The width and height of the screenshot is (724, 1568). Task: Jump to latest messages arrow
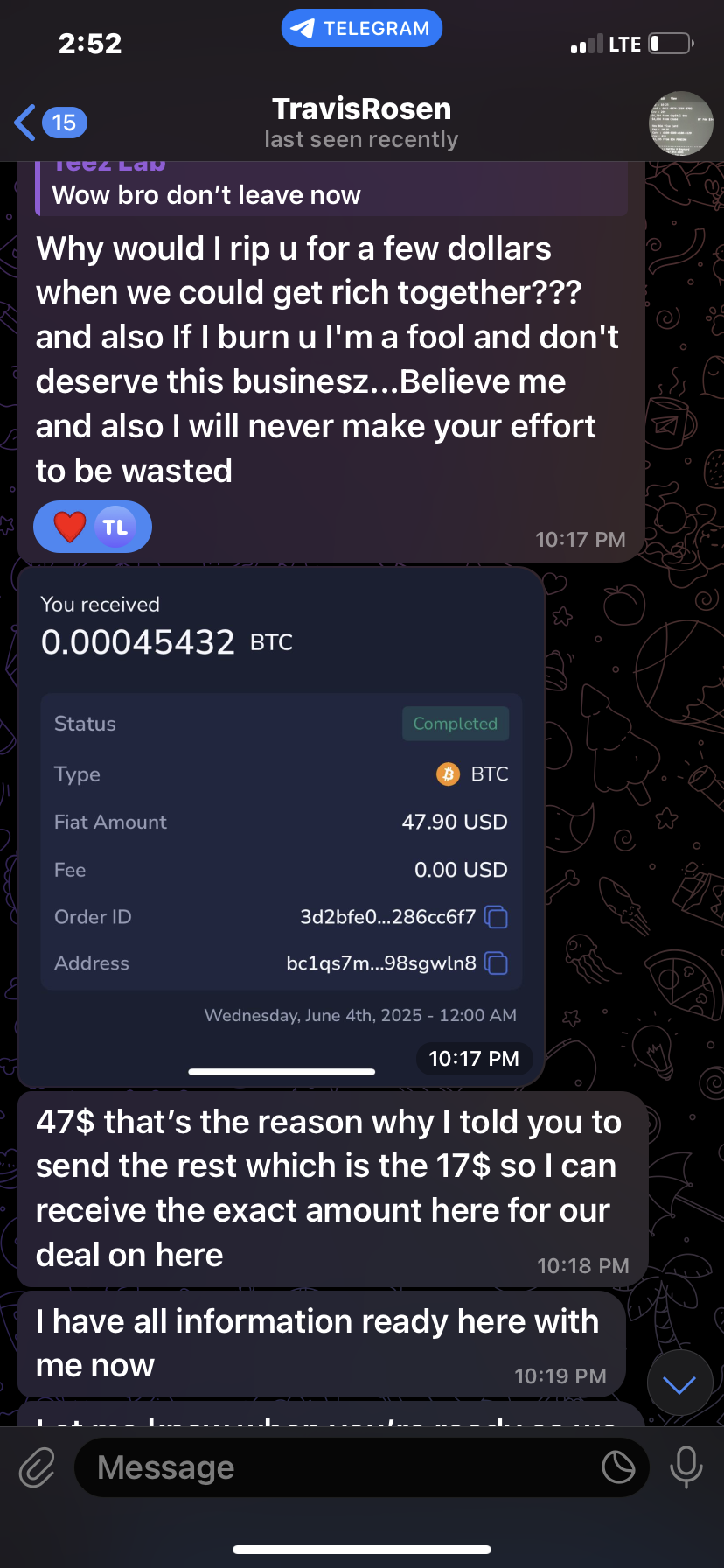679,1383
